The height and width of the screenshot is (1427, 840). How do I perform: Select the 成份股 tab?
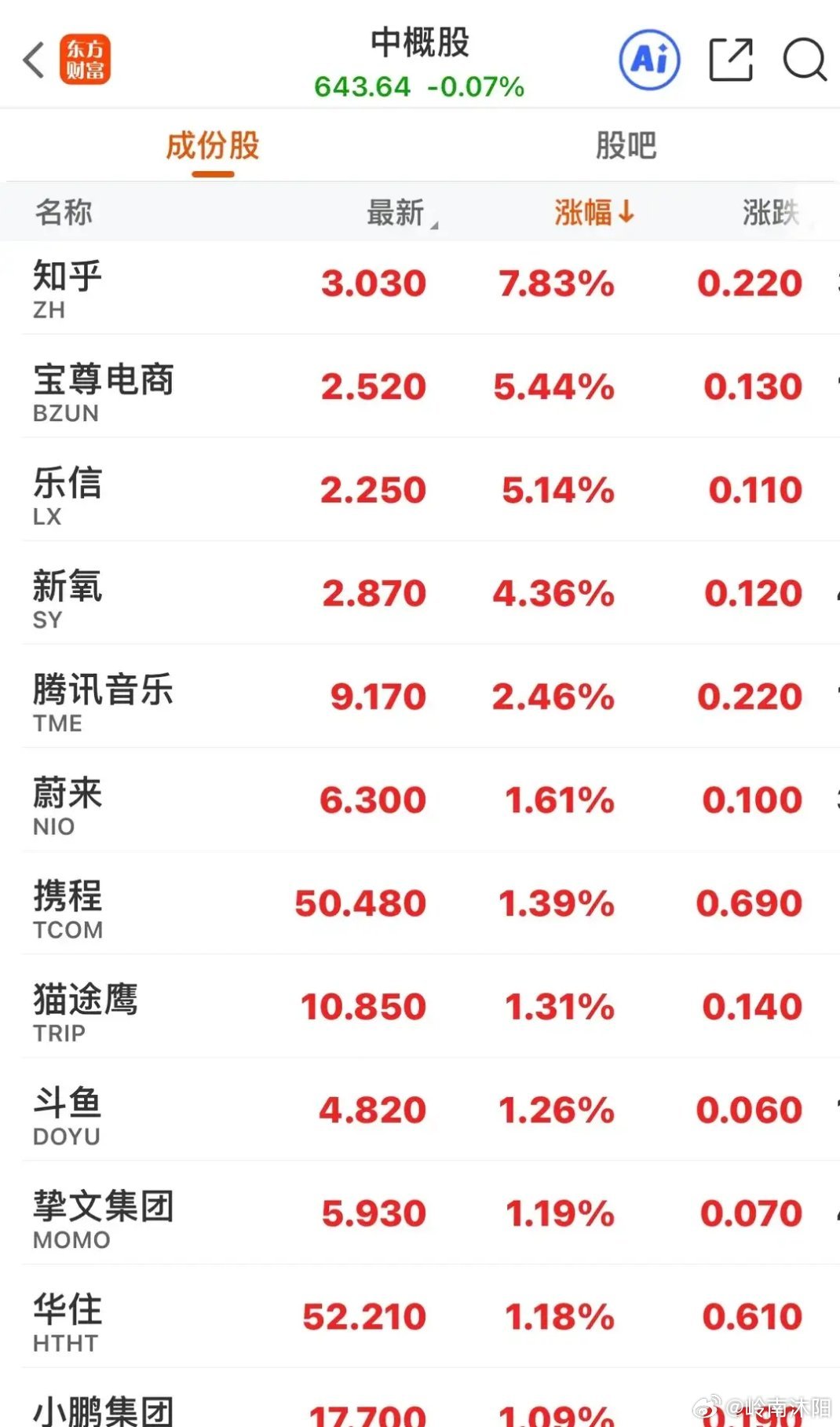210,146
